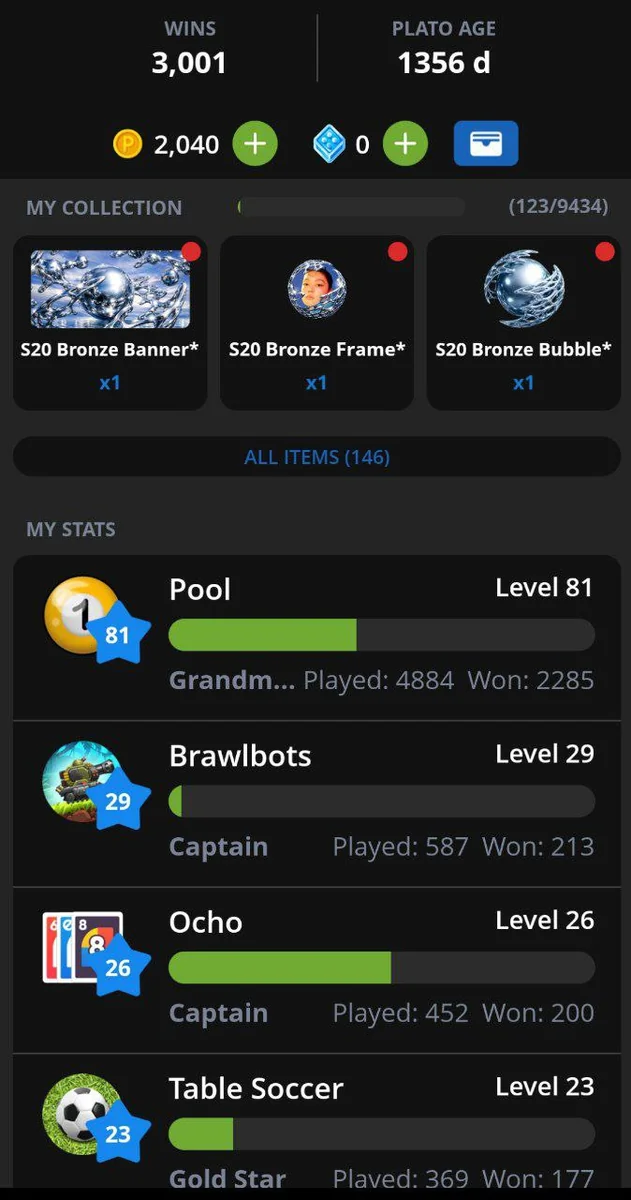Select the S20 Bronze Bubble item
Viewport: 631px width, 1200px height.
pos(523,322)
